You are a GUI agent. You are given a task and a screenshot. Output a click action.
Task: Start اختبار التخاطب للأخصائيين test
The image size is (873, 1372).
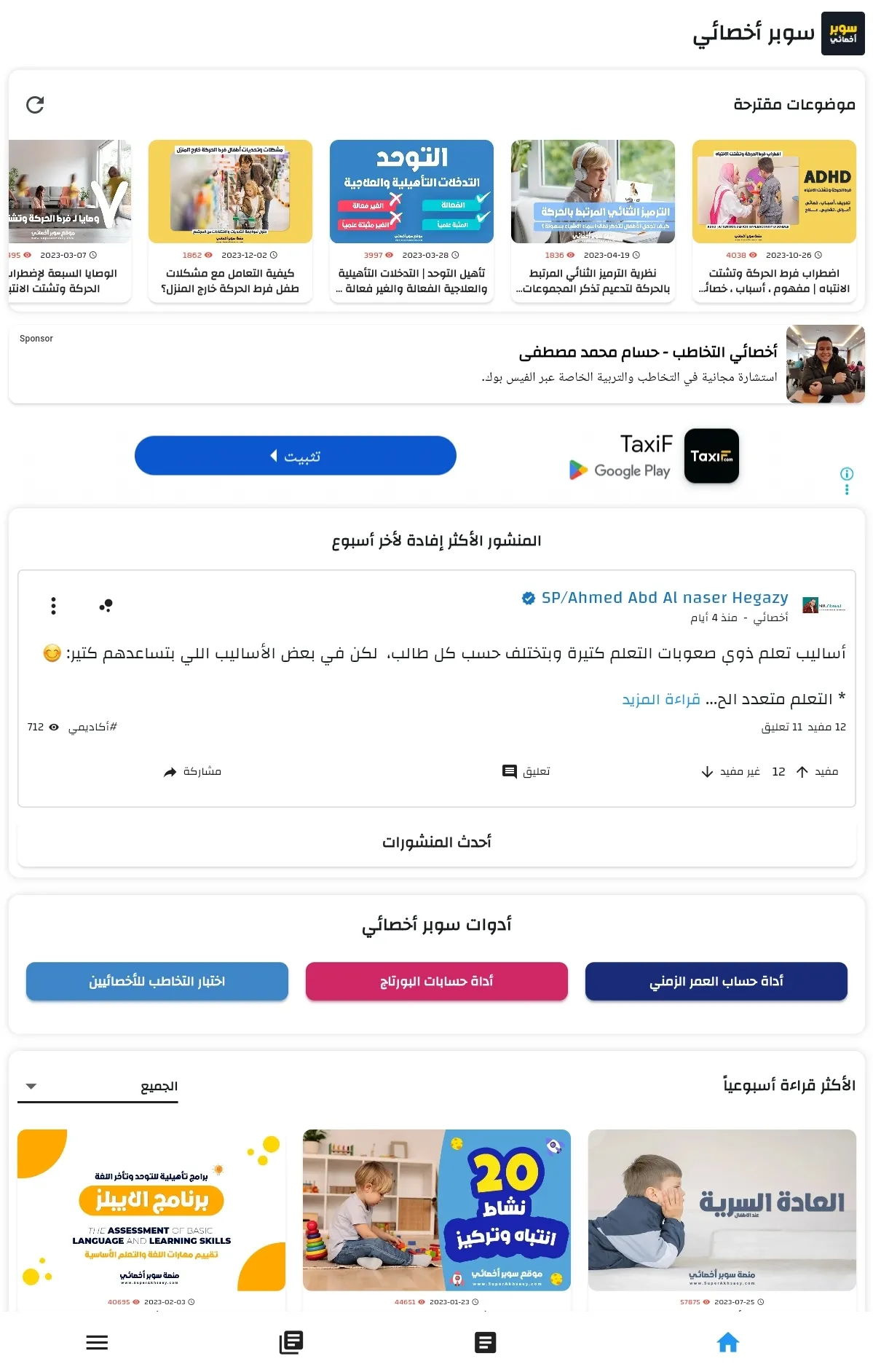tap(157, 982)
